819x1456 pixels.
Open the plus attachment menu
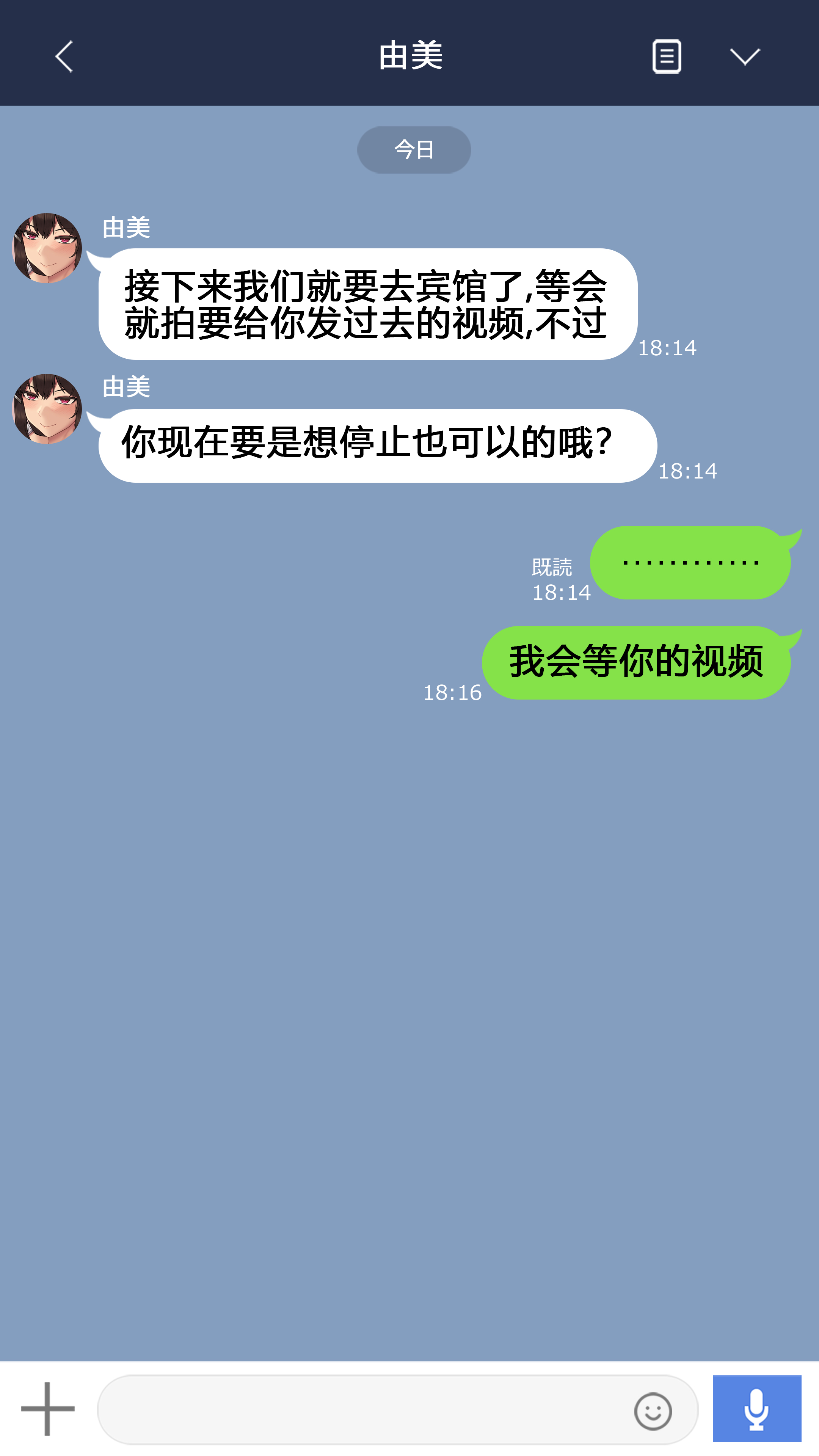pos(47,1409)
